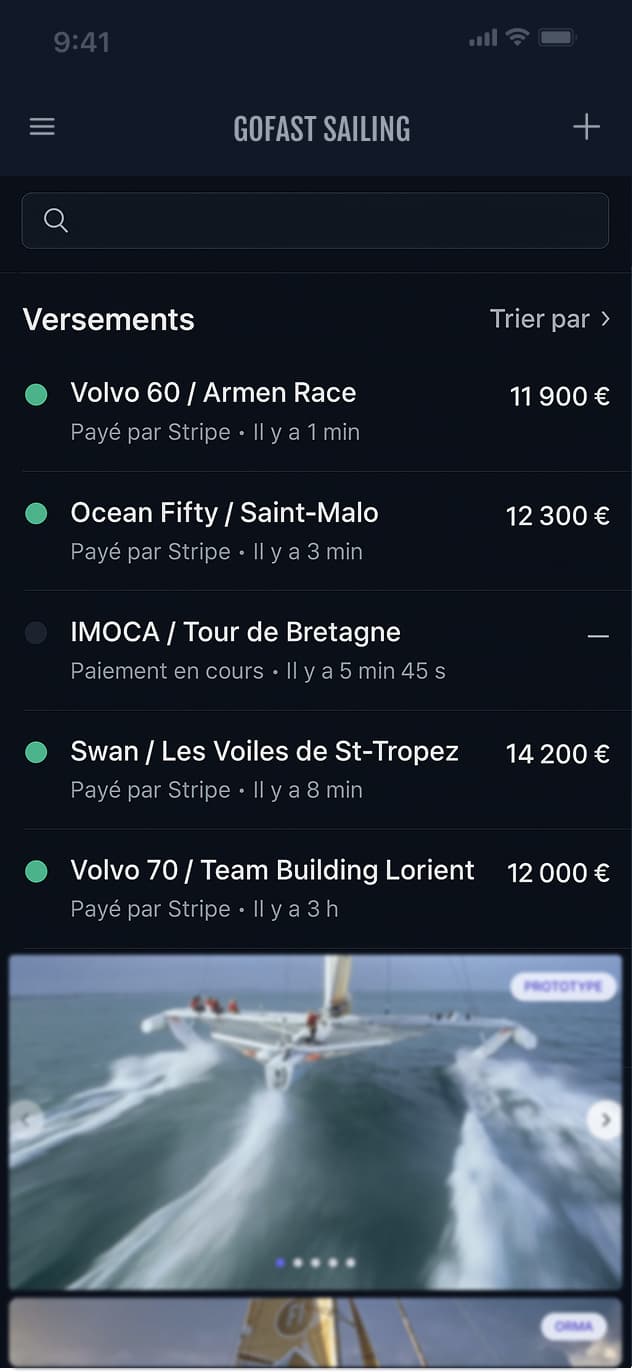View the Ocean Fifty / Saint-Malo payment
The height and width of the screenshot is (1372, 632).
315,531
